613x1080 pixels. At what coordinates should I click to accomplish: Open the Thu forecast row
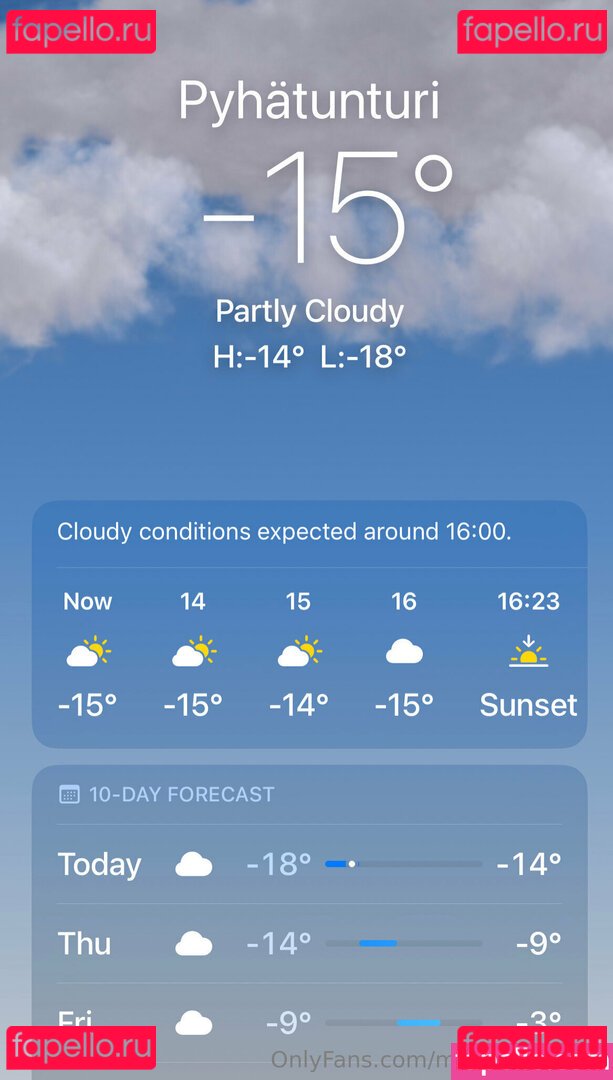(308, 943)
